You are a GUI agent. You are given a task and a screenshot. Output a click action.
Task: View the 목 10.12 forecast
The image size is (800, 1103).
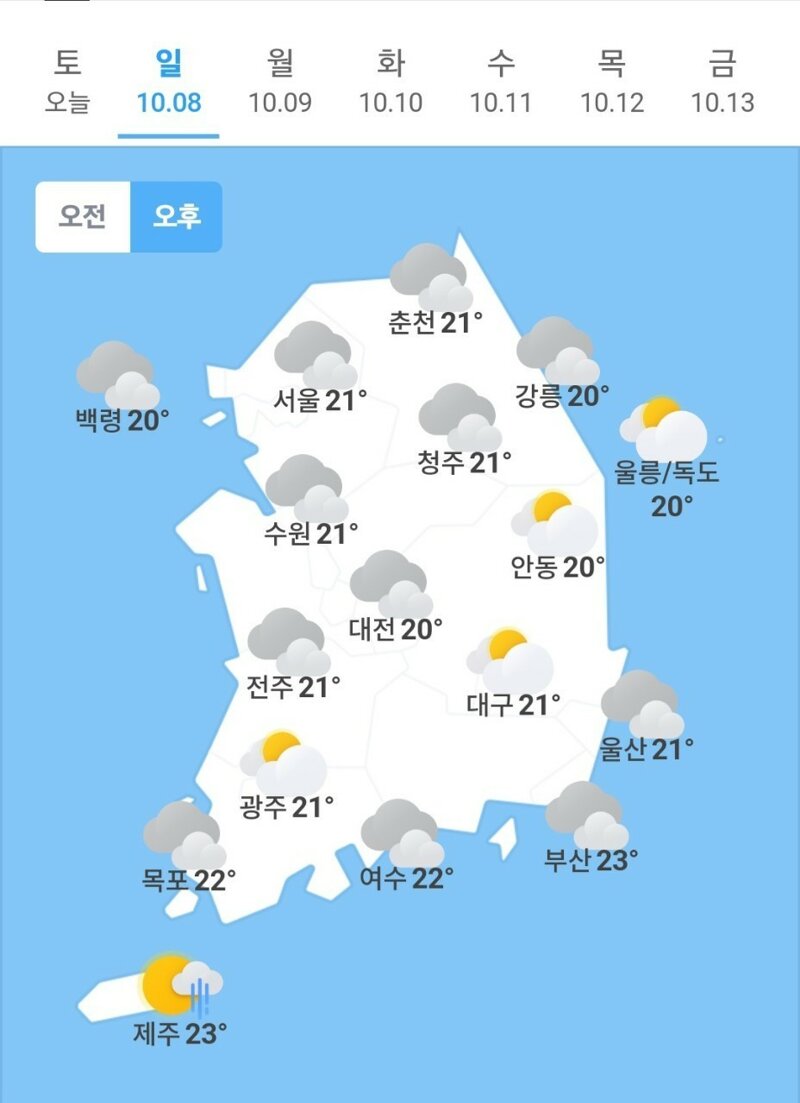pos(612,82)
